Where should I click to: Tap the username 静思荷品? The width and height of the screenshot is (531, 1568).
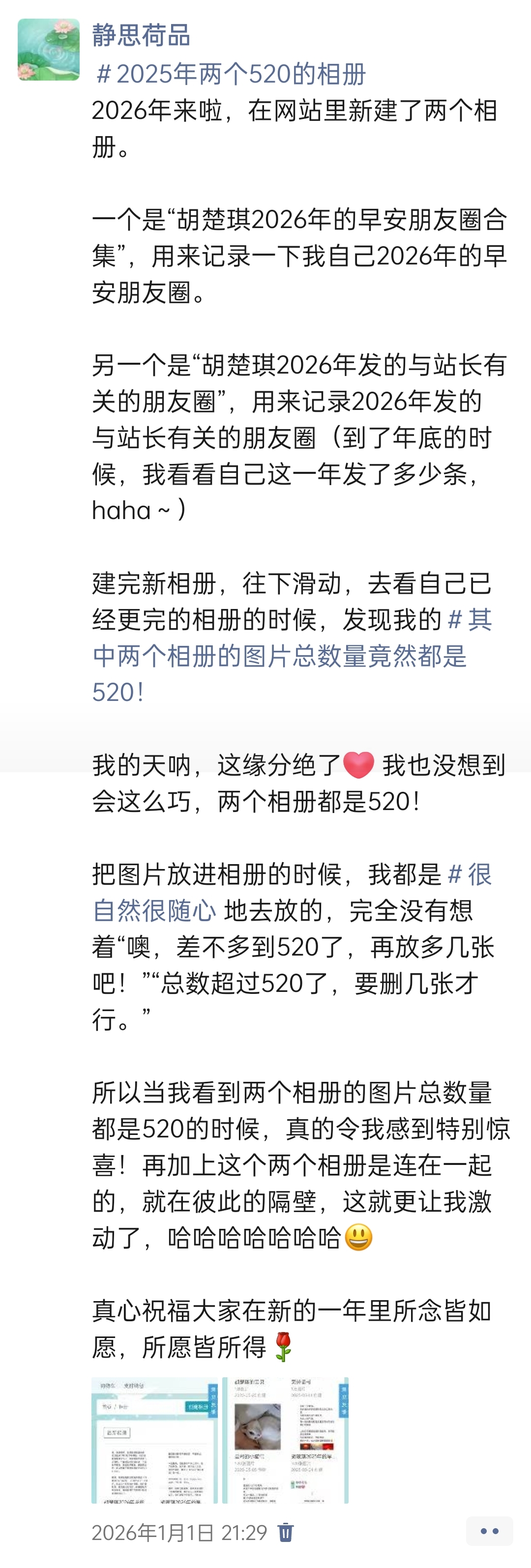(x=141, y=35)
